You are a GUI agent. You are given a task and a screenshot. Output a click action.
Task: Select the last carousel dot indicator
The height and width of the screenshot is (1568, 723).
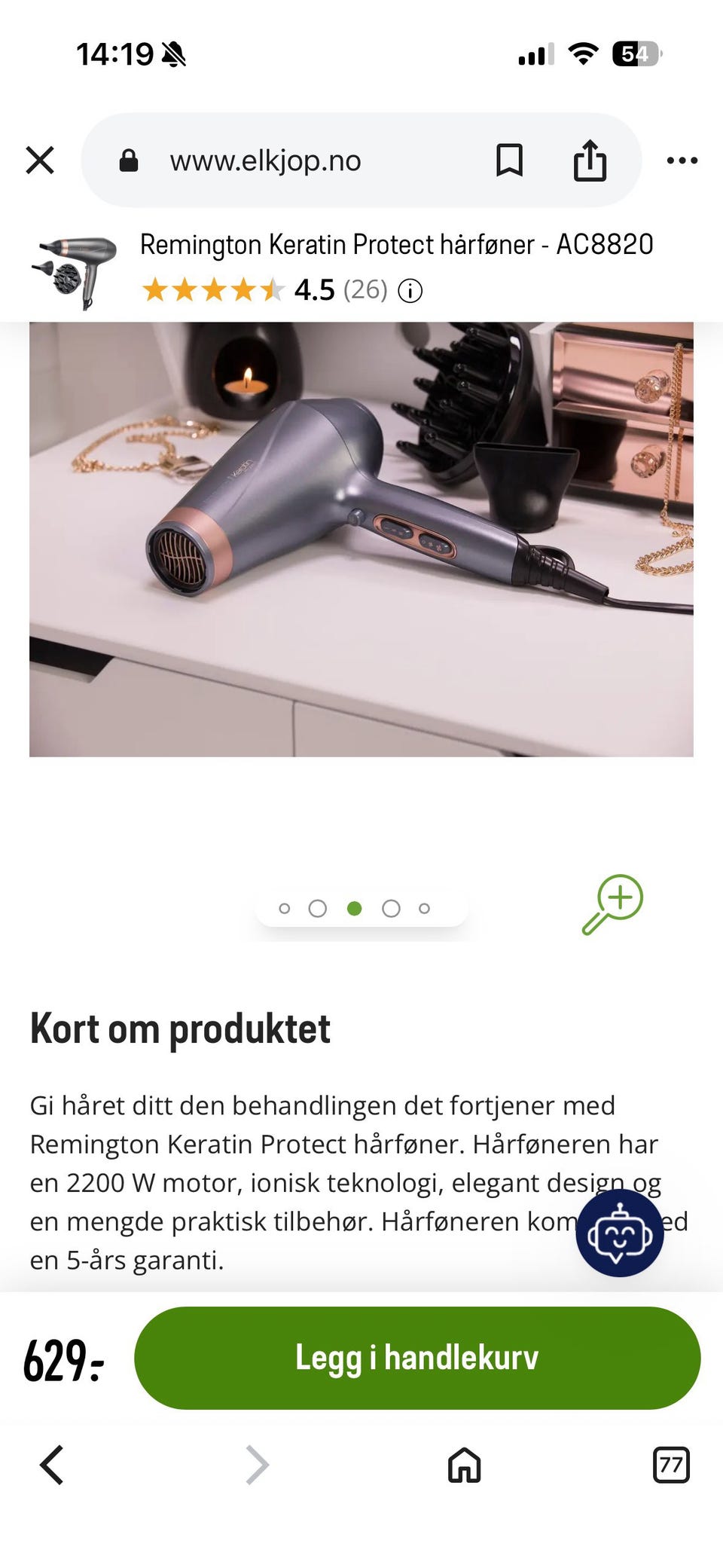pos(426,908)
